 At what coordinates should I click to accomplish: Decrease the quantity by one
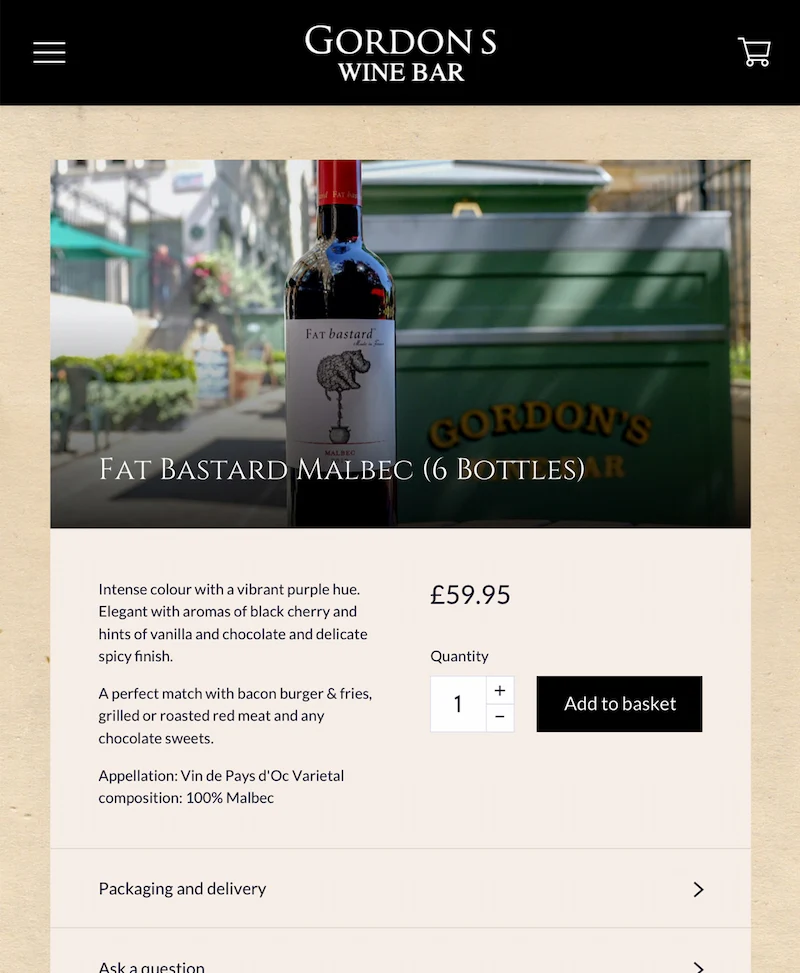(x=500, y=718)
